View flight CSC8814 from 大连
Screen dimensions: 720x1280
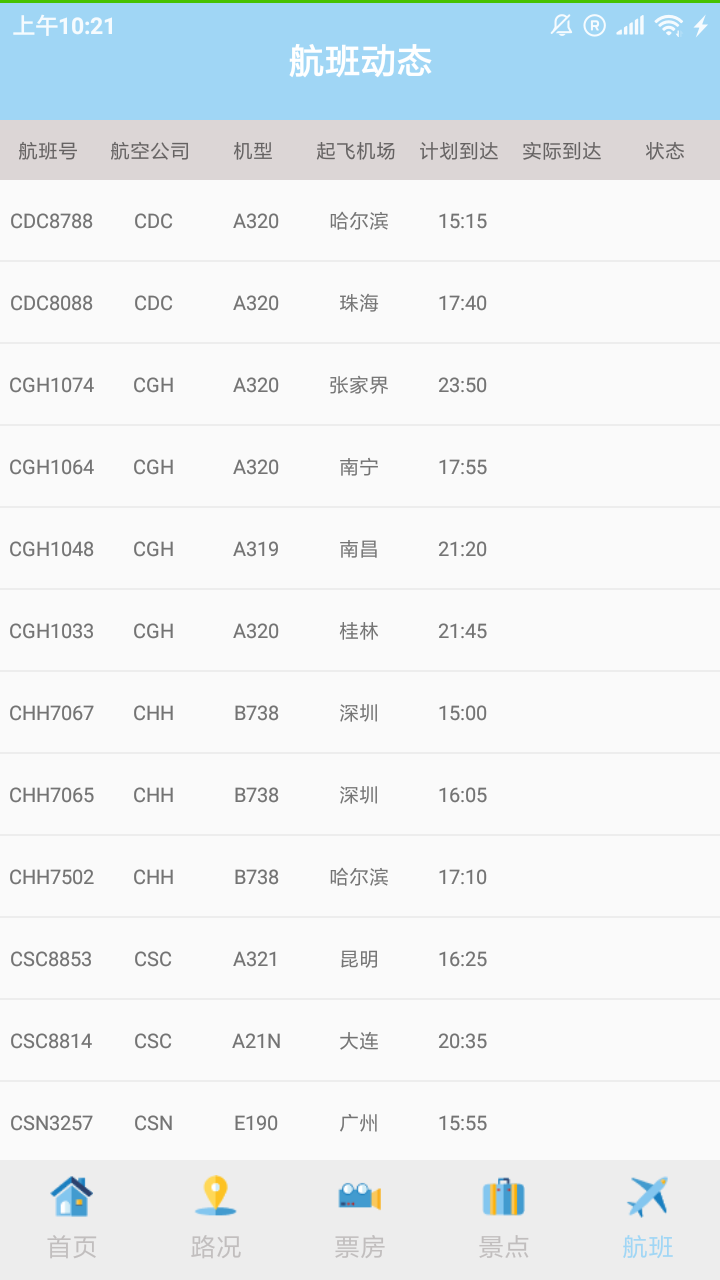pos(360,1041)
